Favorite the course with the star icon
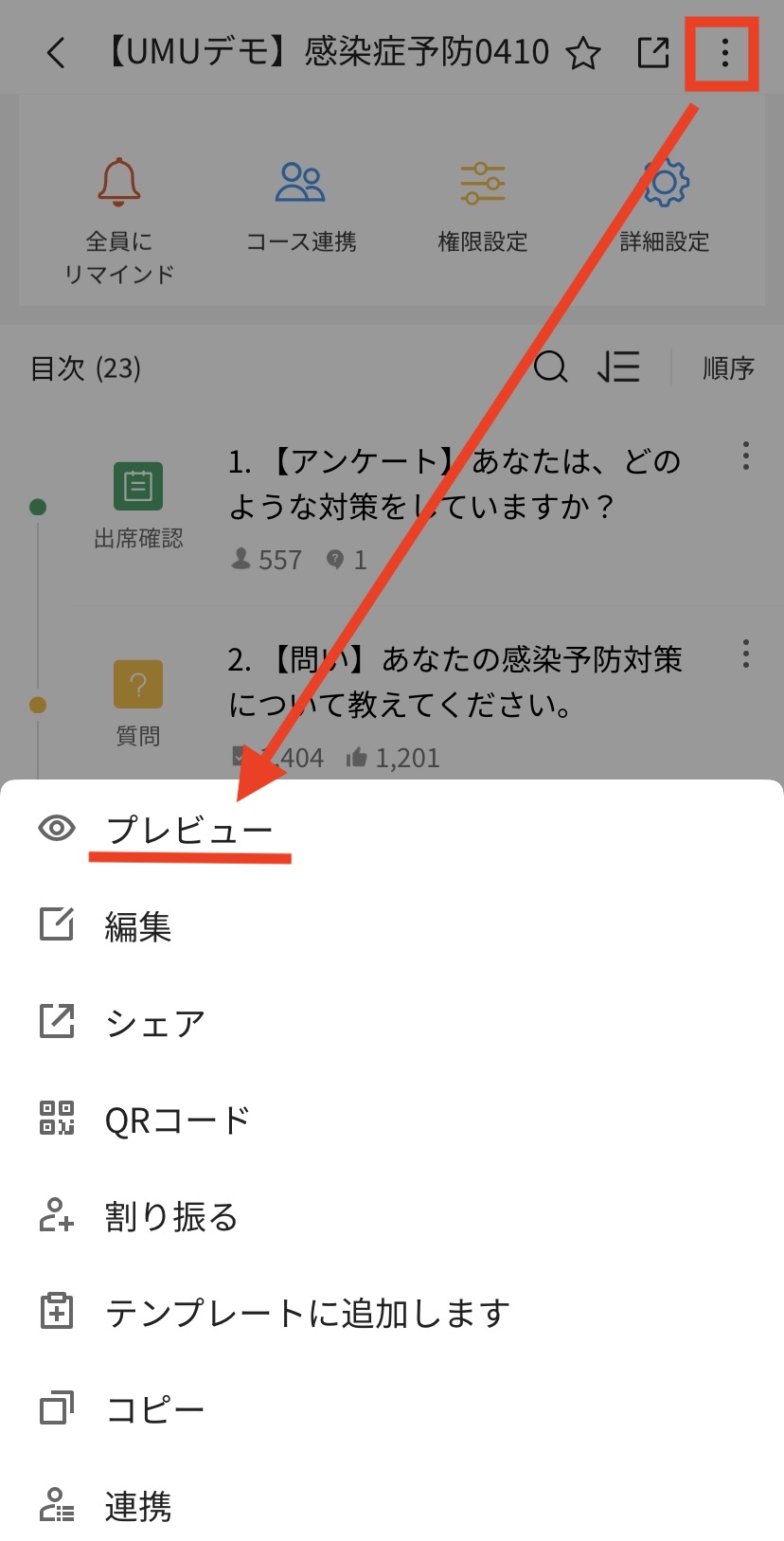784x1541 pixels. tap(583, 53)
